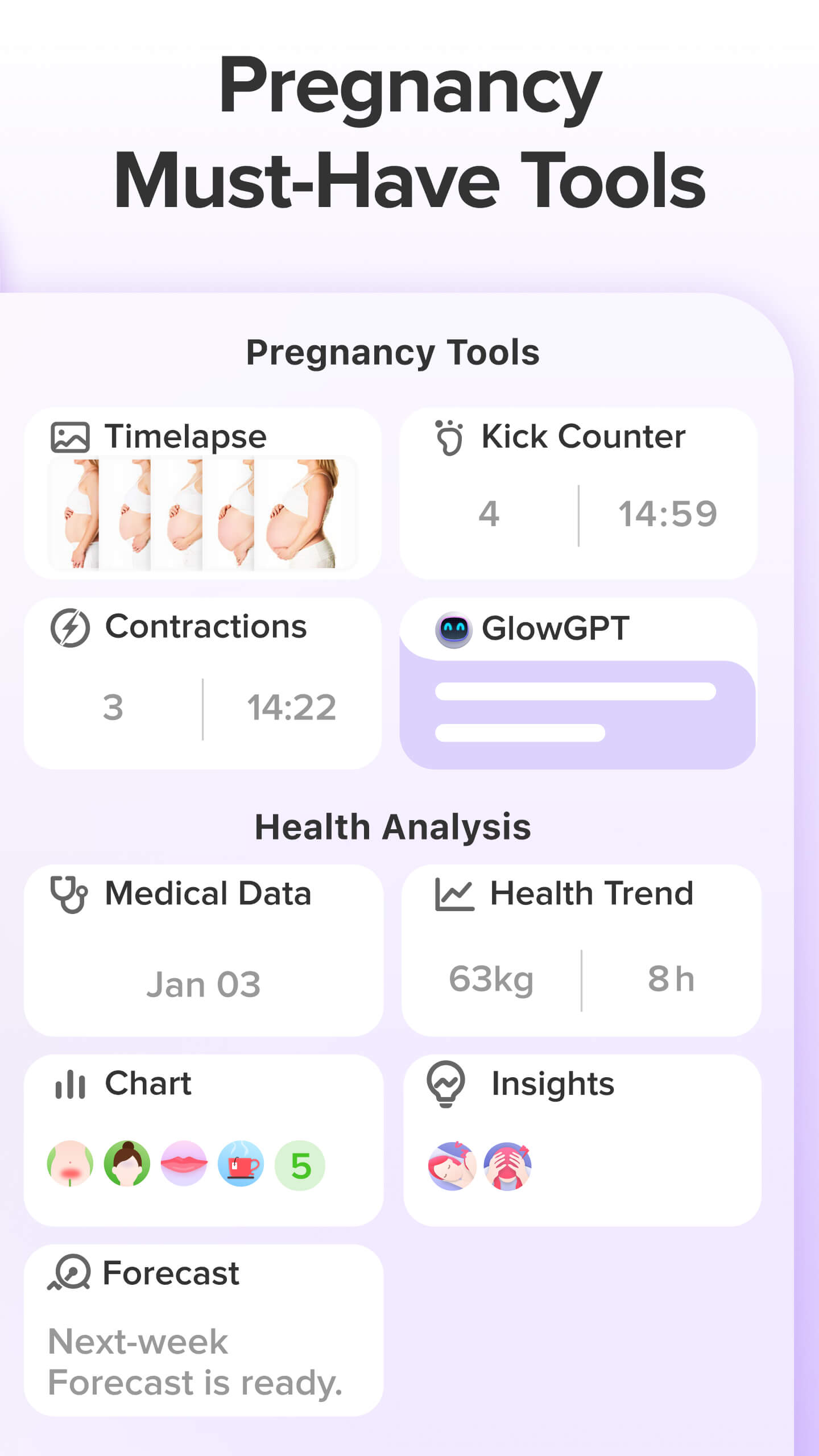Switch to the Health Analysis section
Image resolution: width=819 pixels, height=1456 pixels.
click(394, 828)
